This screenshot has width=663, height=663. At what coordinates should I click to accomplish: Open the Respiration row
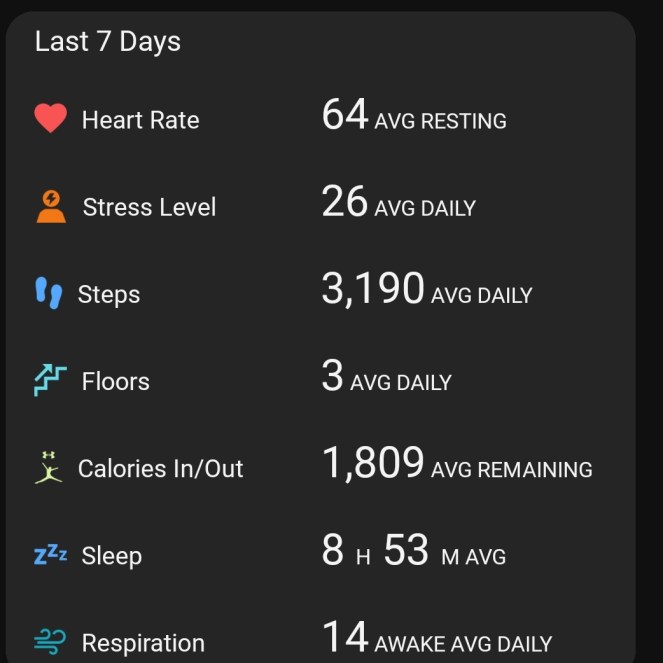pyautogui.click(x=142, y=642)
